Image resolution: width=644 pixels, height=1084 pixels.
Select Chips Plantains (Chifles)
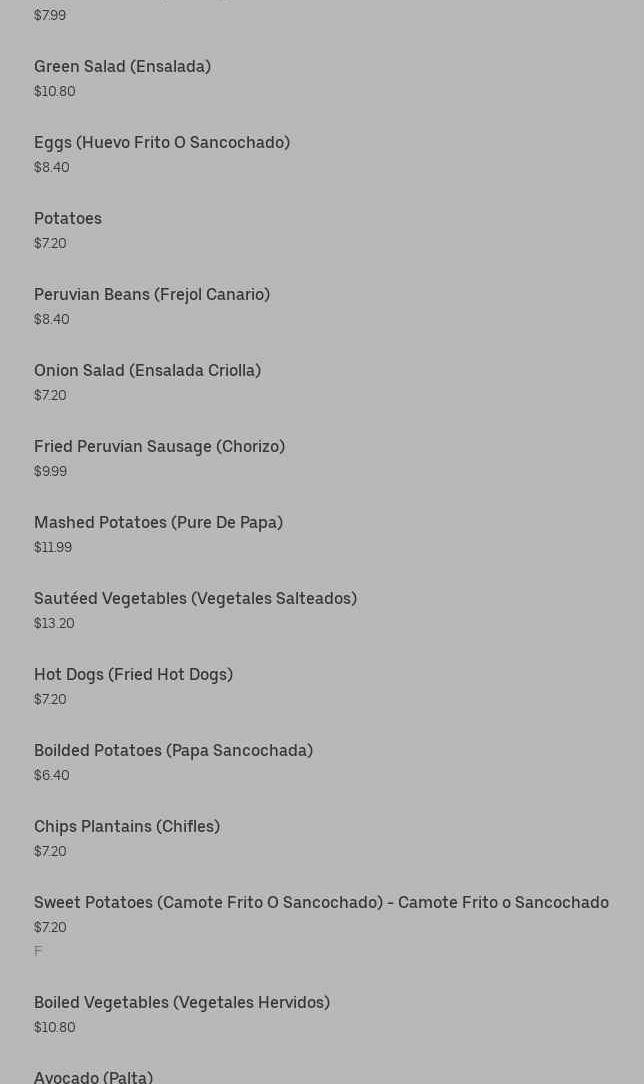click(127, 827)
